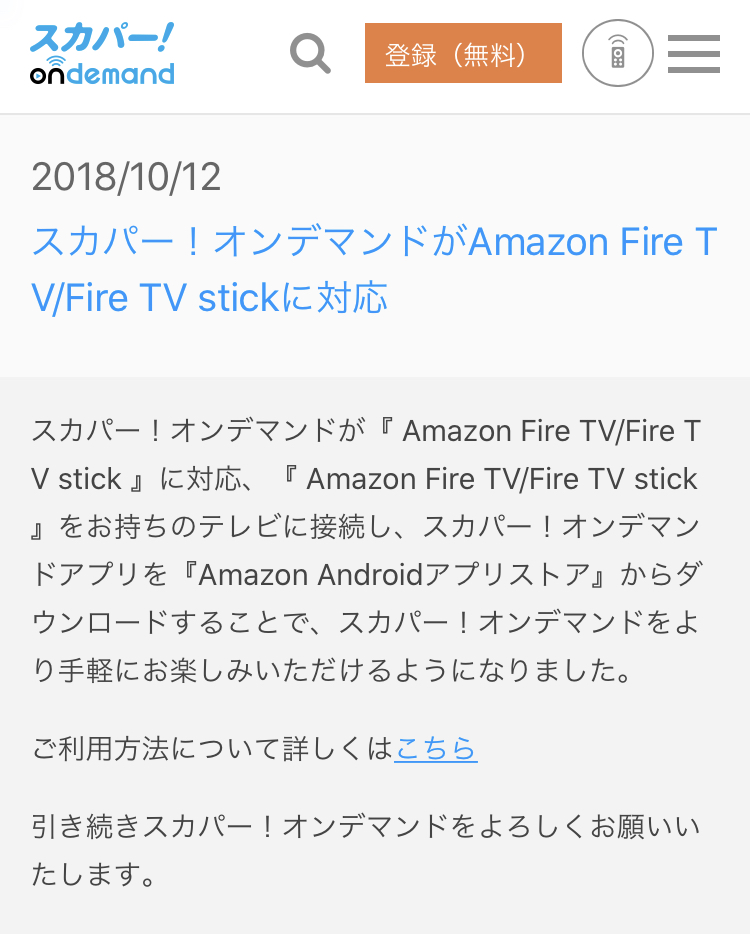
Task: Tap the 登録（無料）register button
Action: pyautogui.click(x=463, y=54)
